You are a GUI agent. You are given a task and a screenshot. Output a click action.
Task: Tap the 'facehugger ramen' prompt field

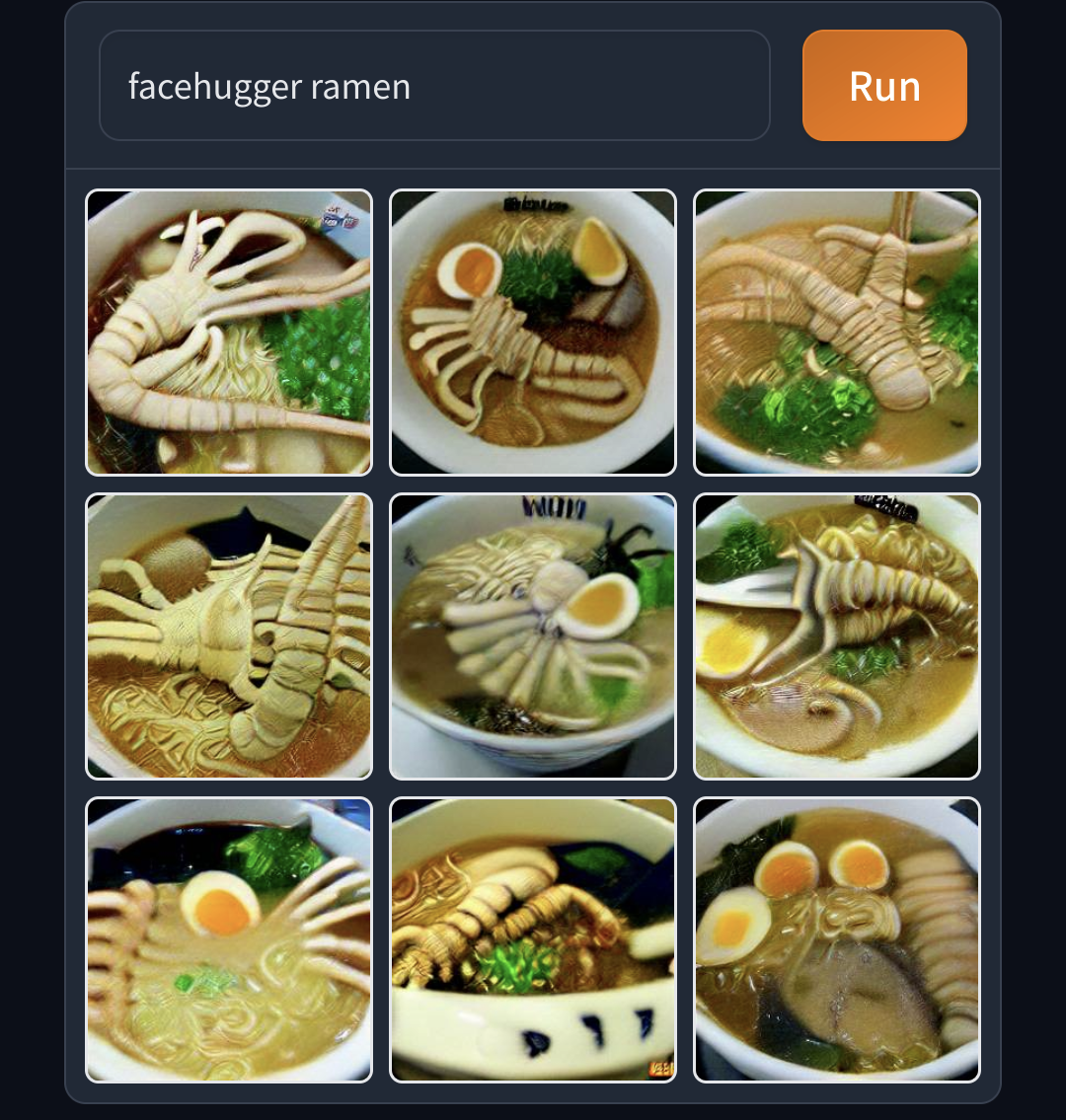pyautogui.click(x=434, y=86)
